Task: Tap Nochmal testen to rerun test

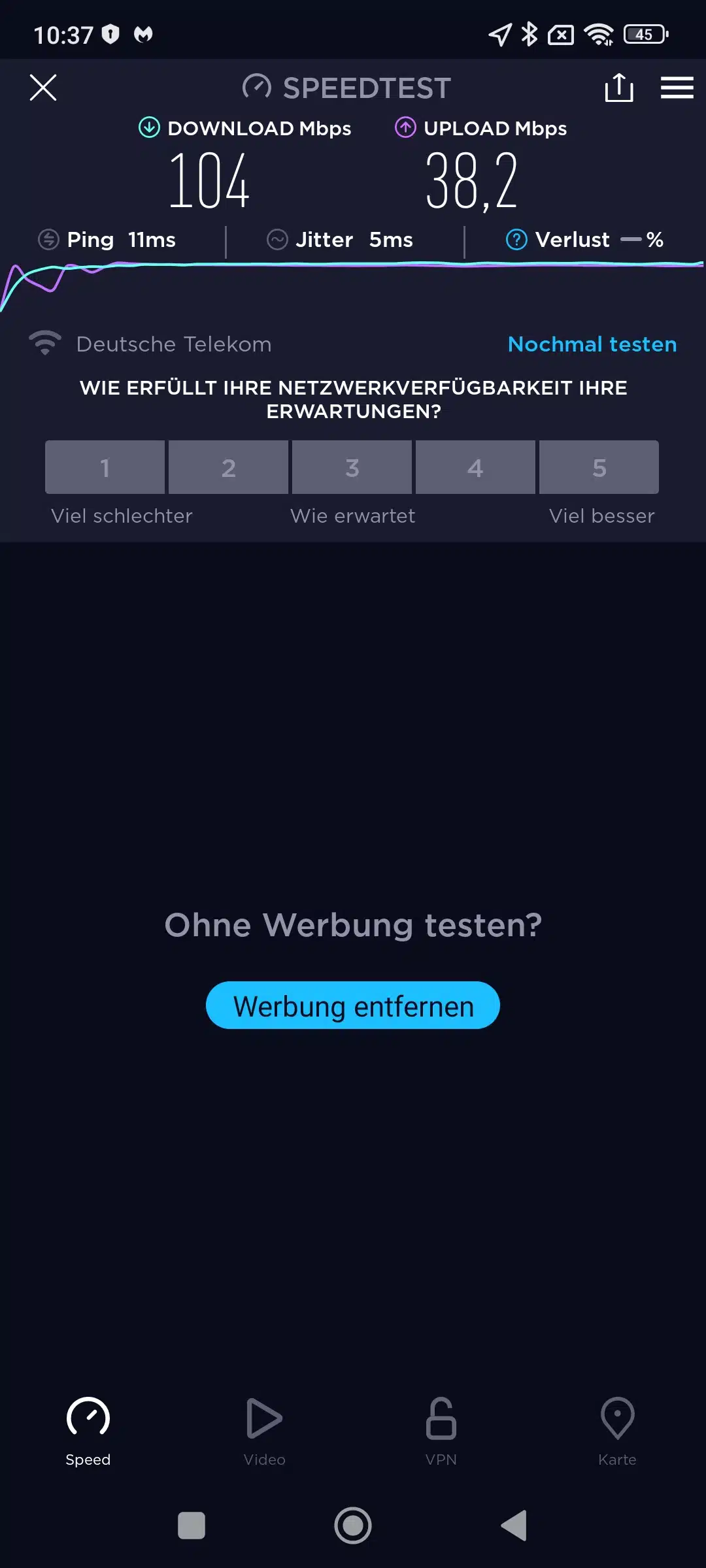Action: coord(592,344)
